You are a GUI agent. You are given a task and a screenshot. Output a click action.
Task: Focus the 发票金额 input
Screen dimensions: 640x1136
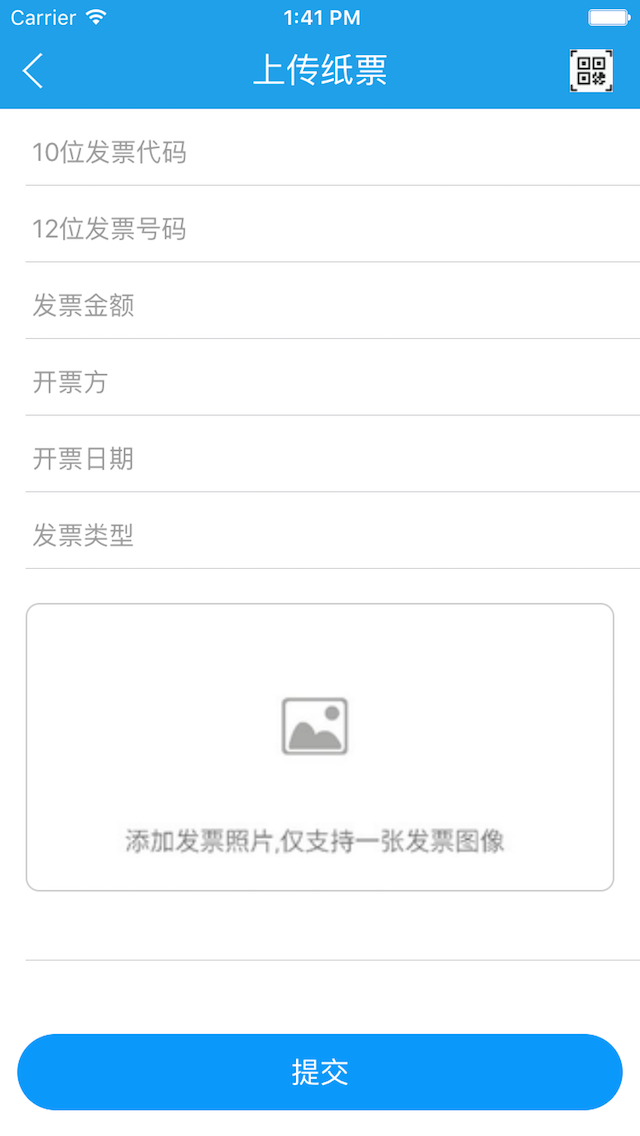click(330, 306)
